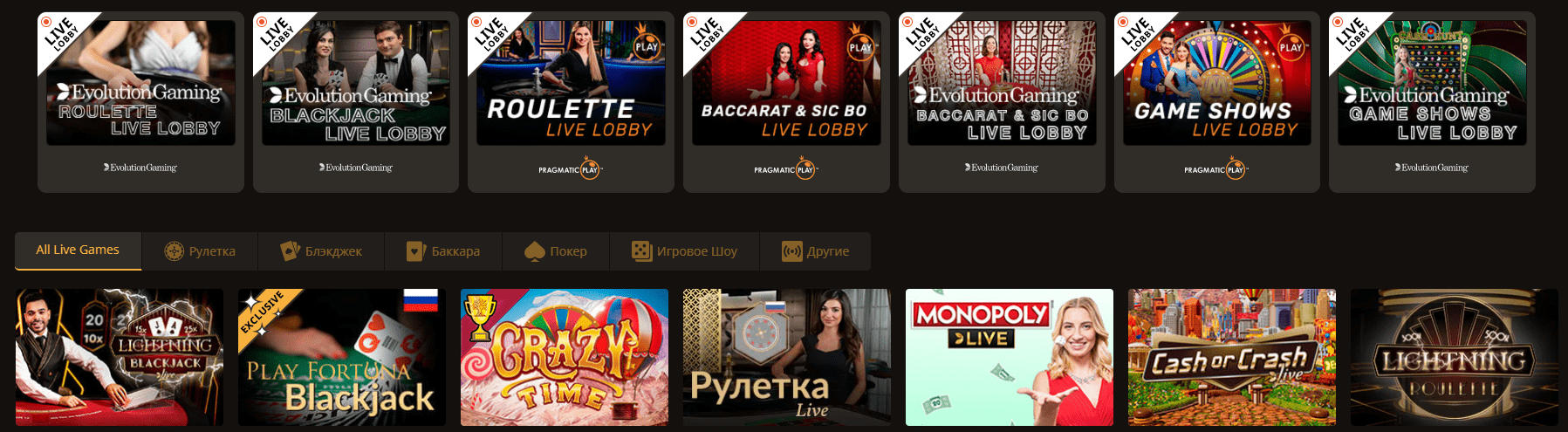This screenshot has width=1568, height=432.
Task: Launch the Monopoly Live game
Action: [1010, 357]
